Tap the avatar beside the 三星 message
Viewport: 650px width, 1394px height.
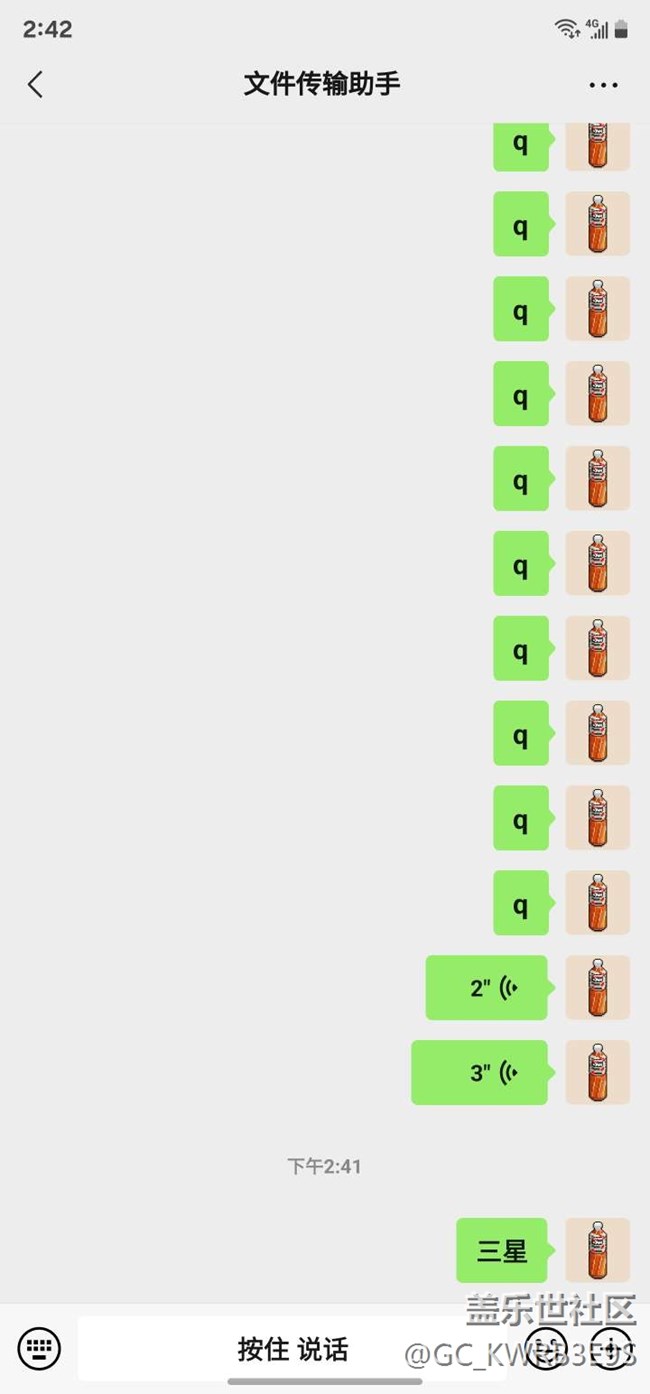click(597, 1250)
